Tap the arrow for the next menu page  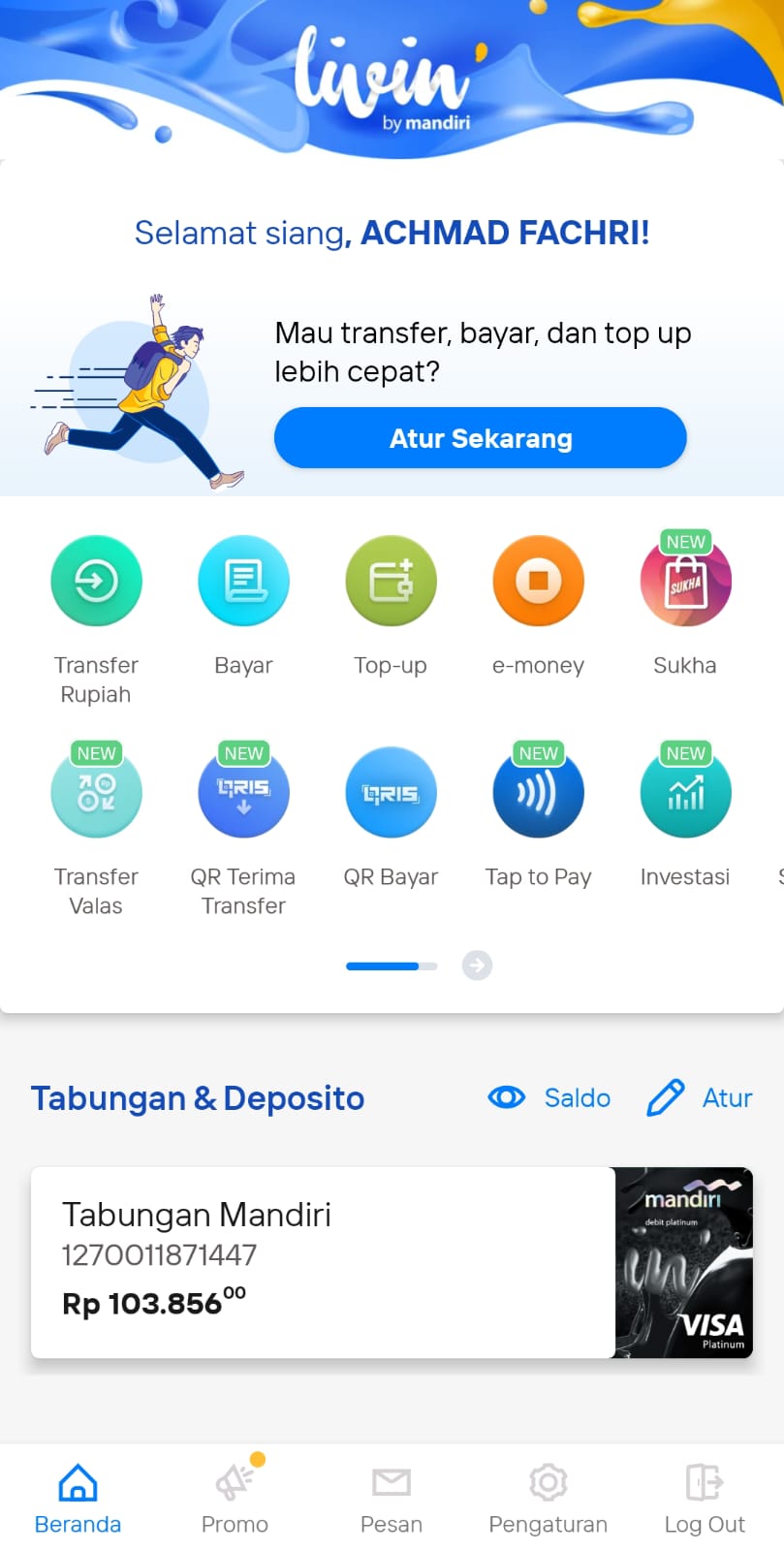(x=477, y=965)
